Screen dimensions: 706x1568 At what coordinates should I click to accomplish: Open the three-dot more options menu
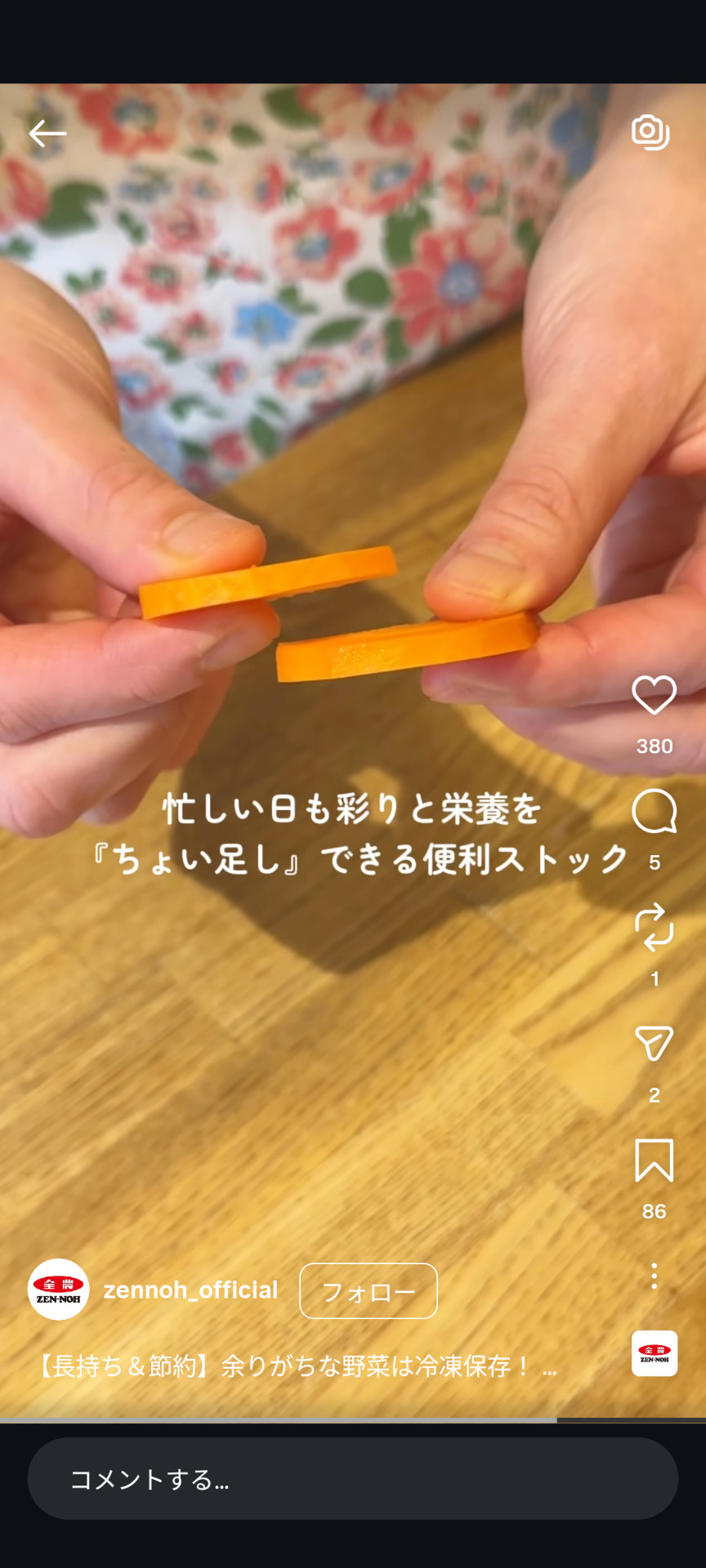tap(654, 1276)
